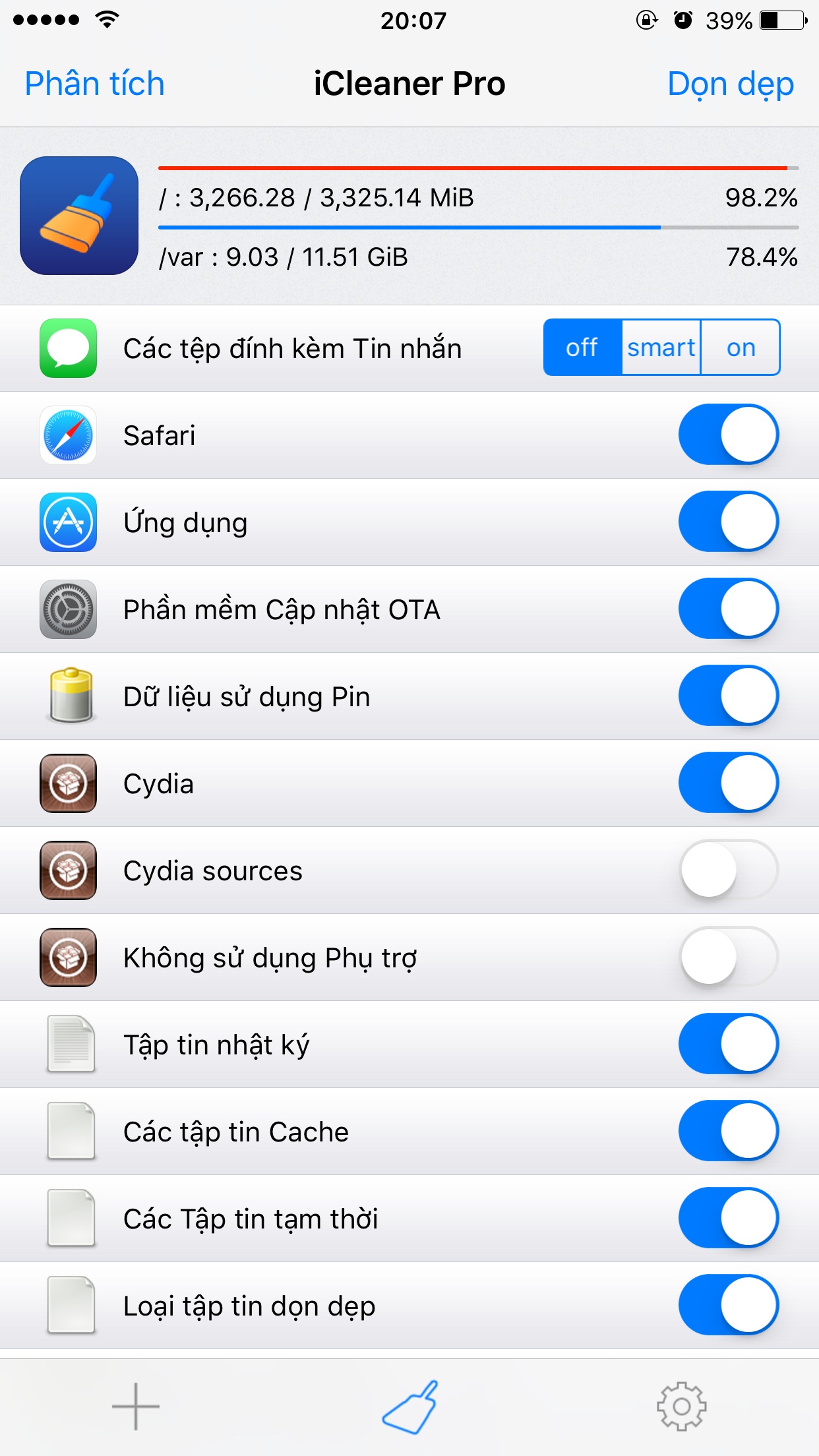Switch to the broom cleaner tab

tap(409, 1407)
